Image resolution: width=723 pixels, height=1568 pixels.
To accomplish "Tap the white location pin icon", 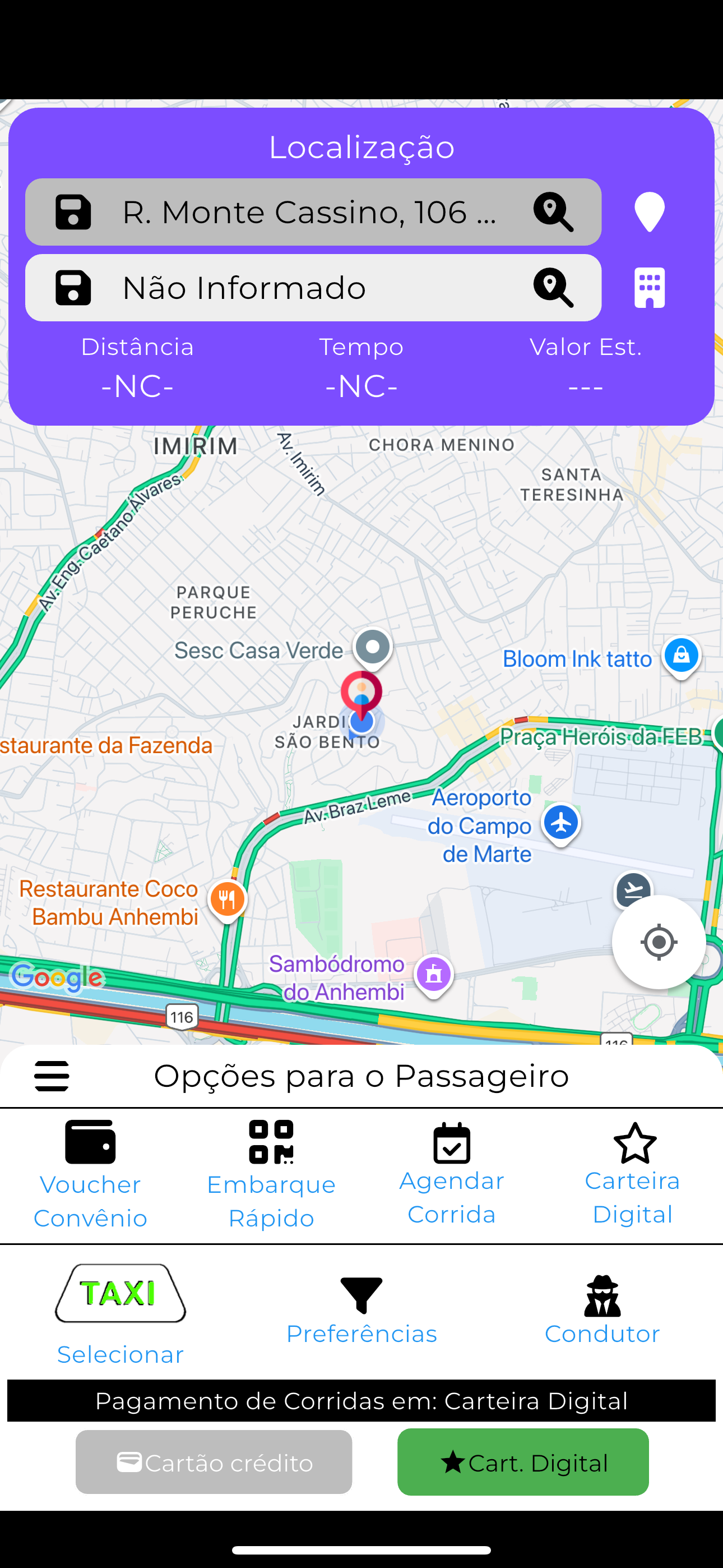I will click(x=650, y=212).
